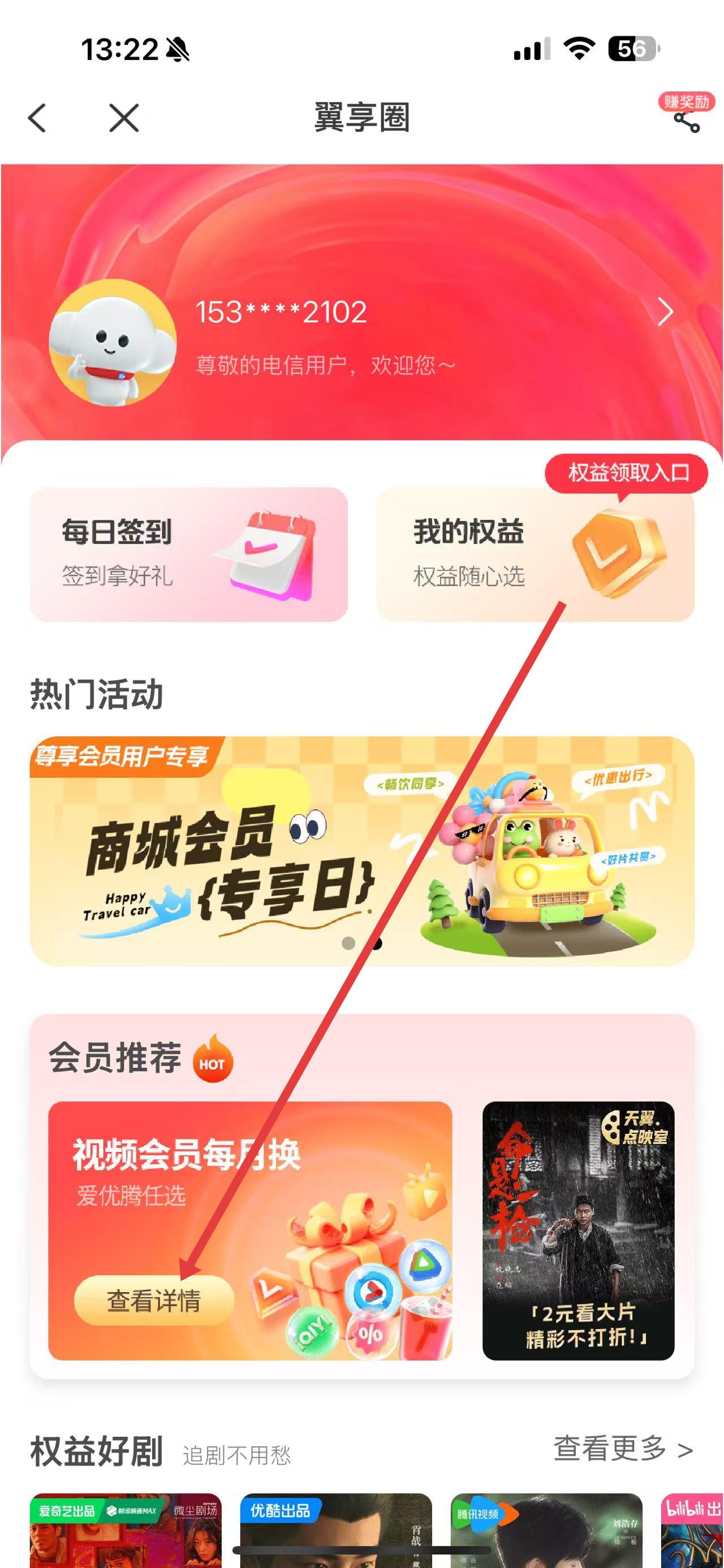Go back using the left arrow
This screenshot has width=724, height=1568.
pos(37,118)
